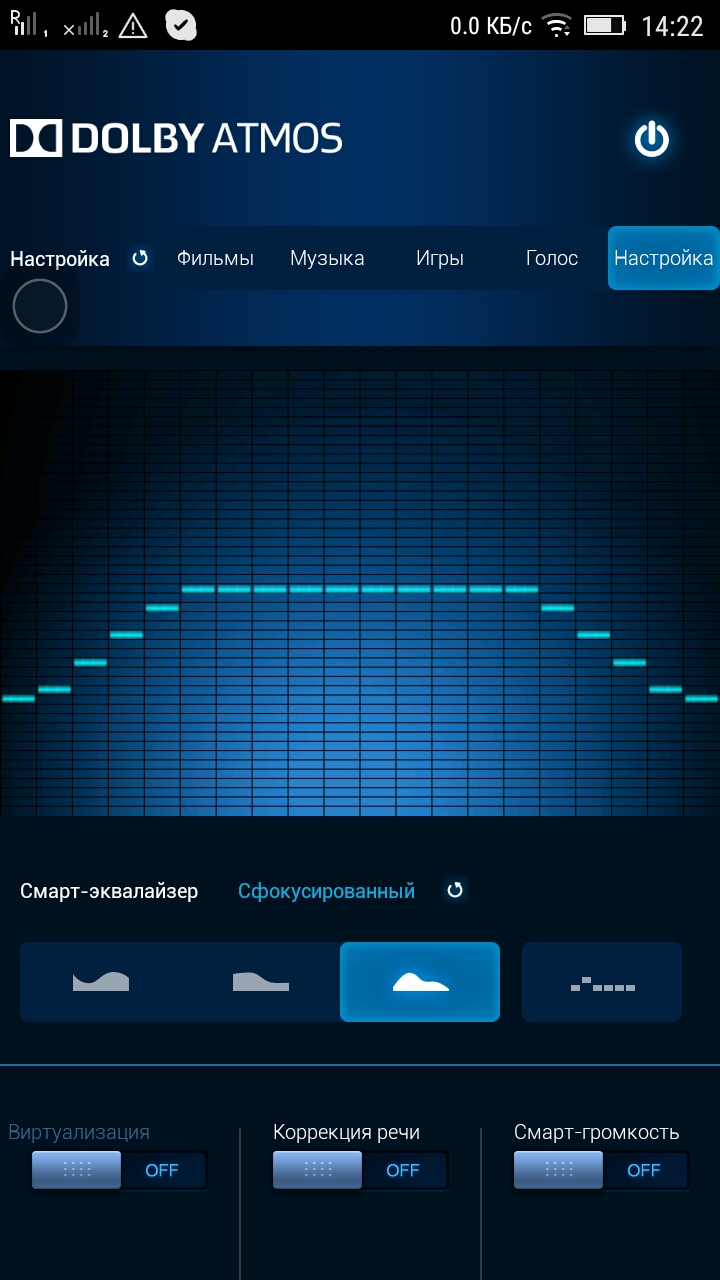Screen dimensions: 720x1280
Task: Select the highlighted Настройка profile tab
Action: pos(663,258)
